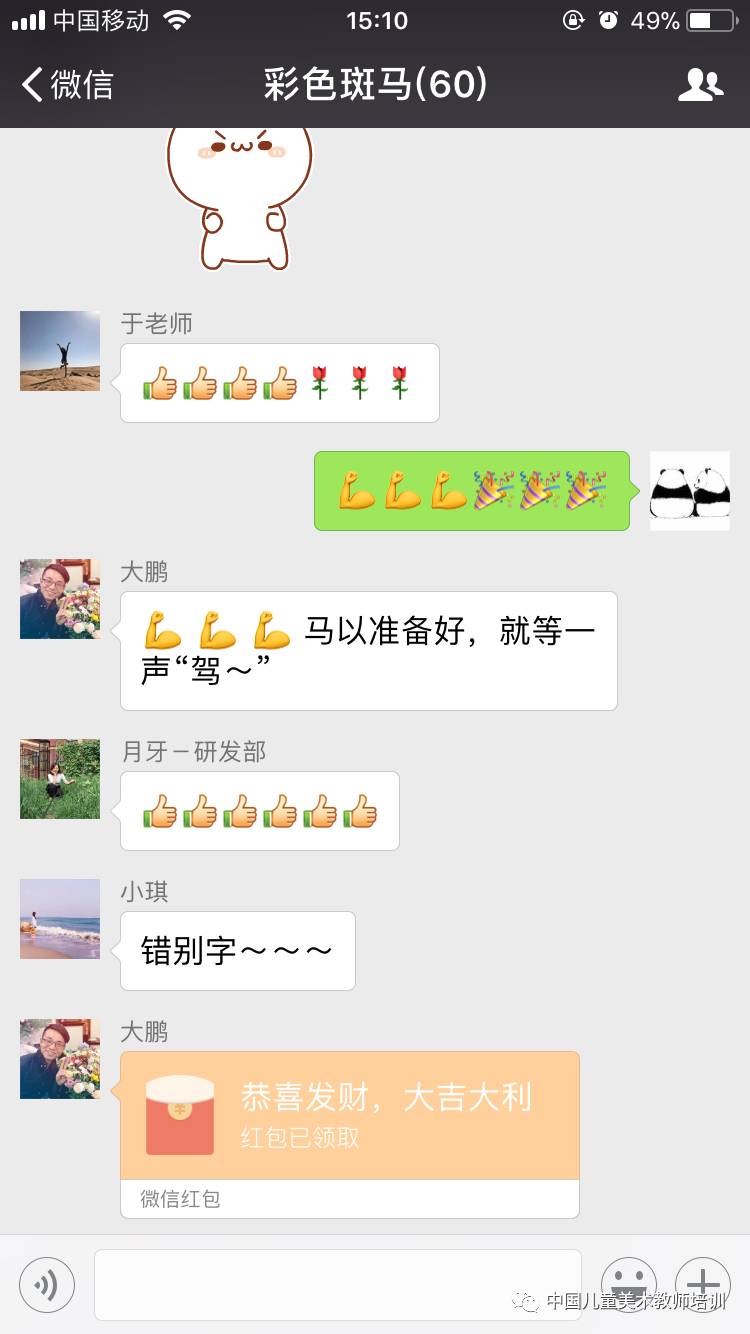Viewport: 750px width, 1334px height.
Task: Tap the alarm clock icon in status bar
Action: [x=609, y=18]
